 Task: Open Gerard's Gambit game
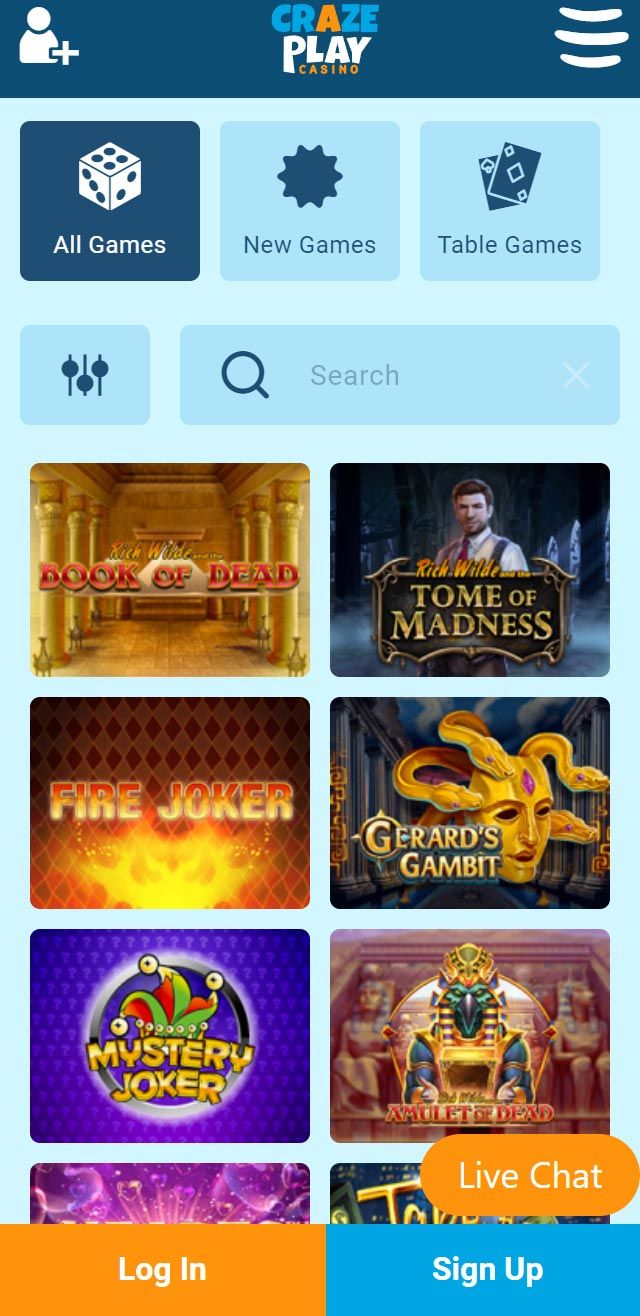pos(470,803)
